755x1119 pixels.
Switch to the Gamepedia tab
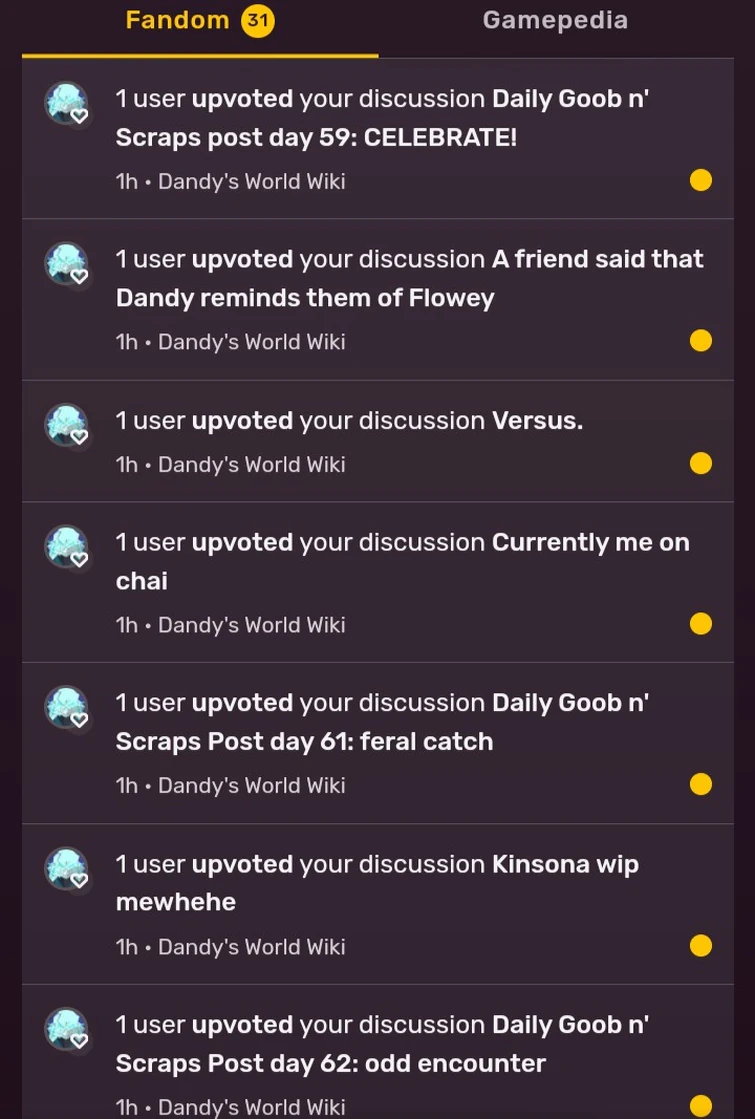[x=555, y=21]
